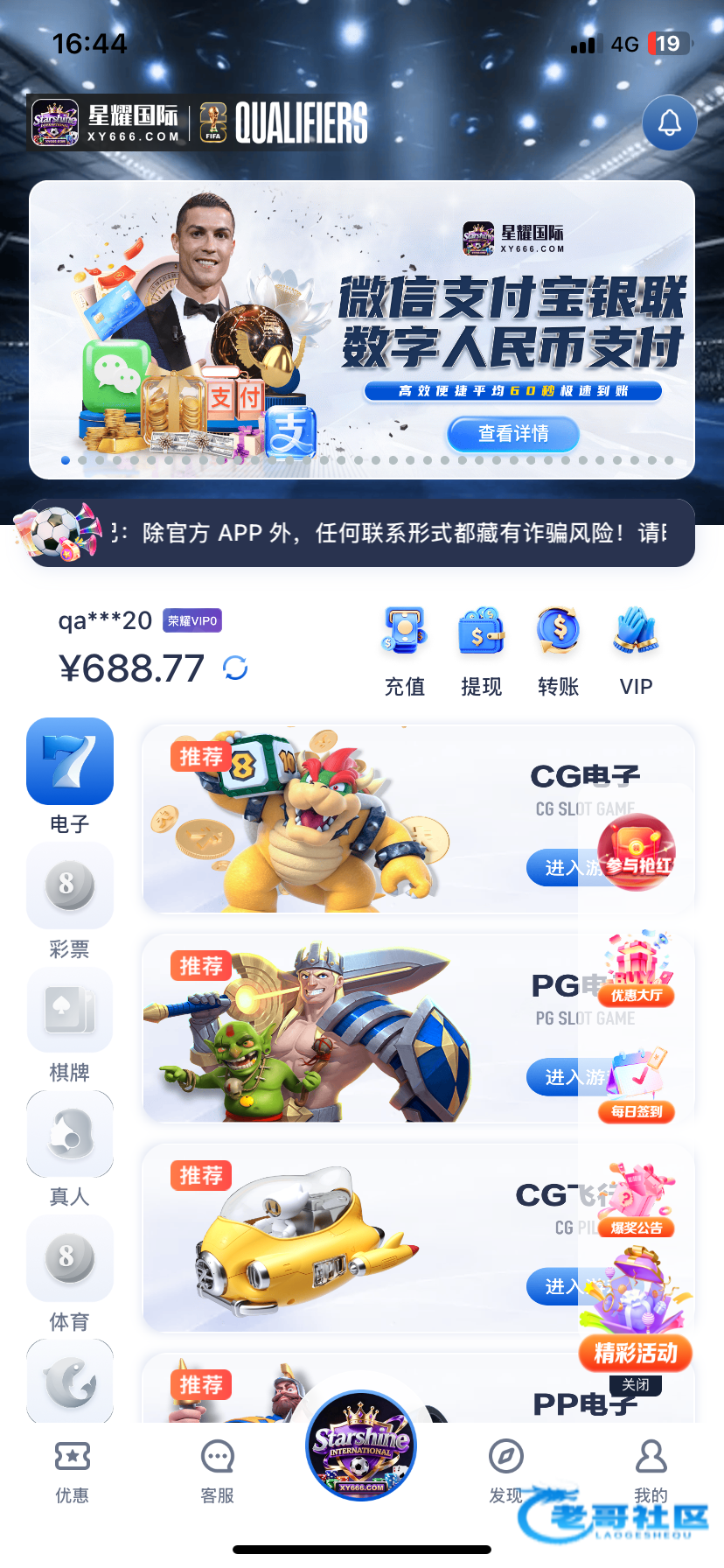Viewport: 724px width, 1568px height.
Task: Open 提现 to withdraw funds
Action: tap(481, 652)
